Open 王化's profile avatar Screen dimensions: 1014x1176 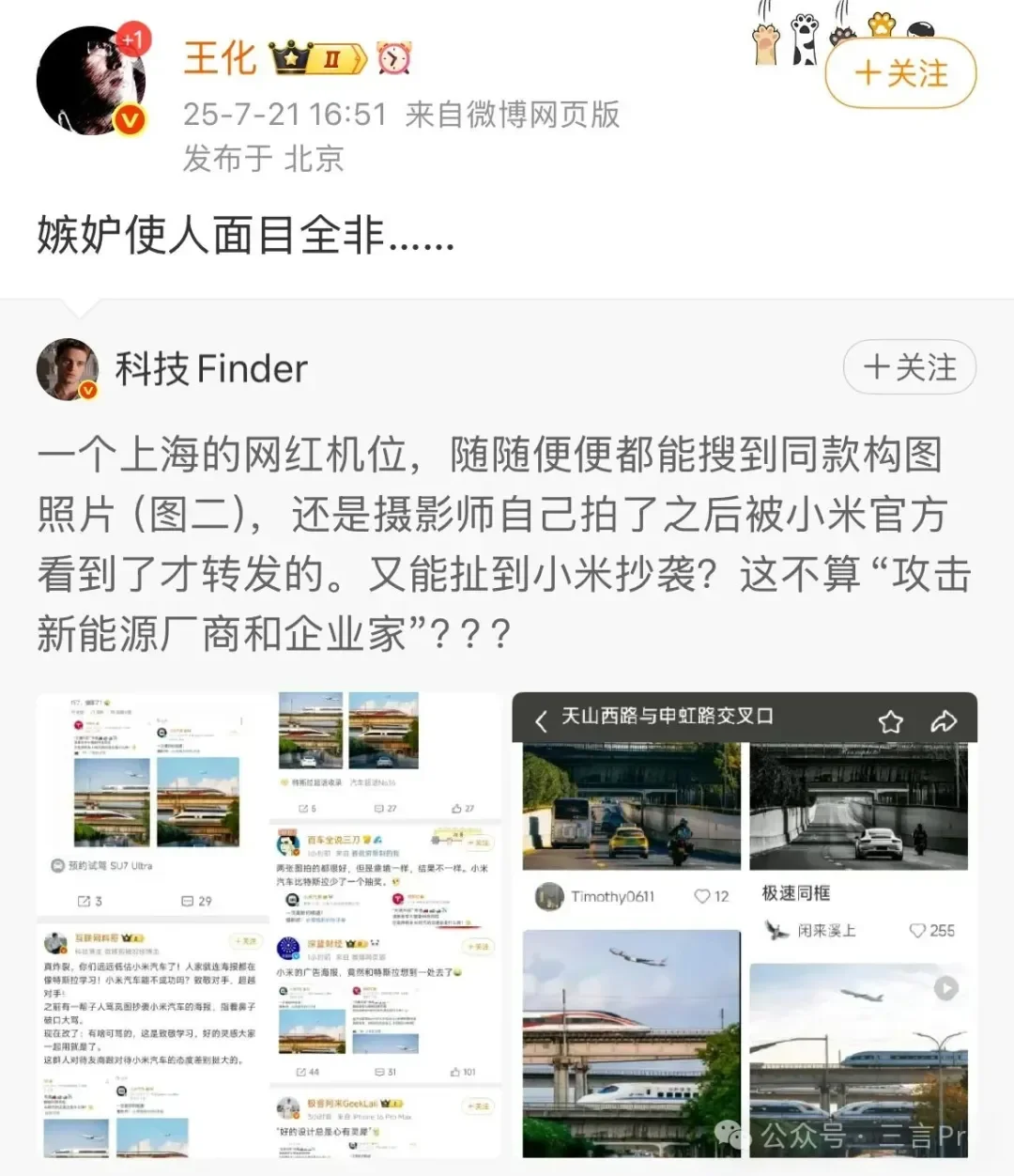pos(91,81)
